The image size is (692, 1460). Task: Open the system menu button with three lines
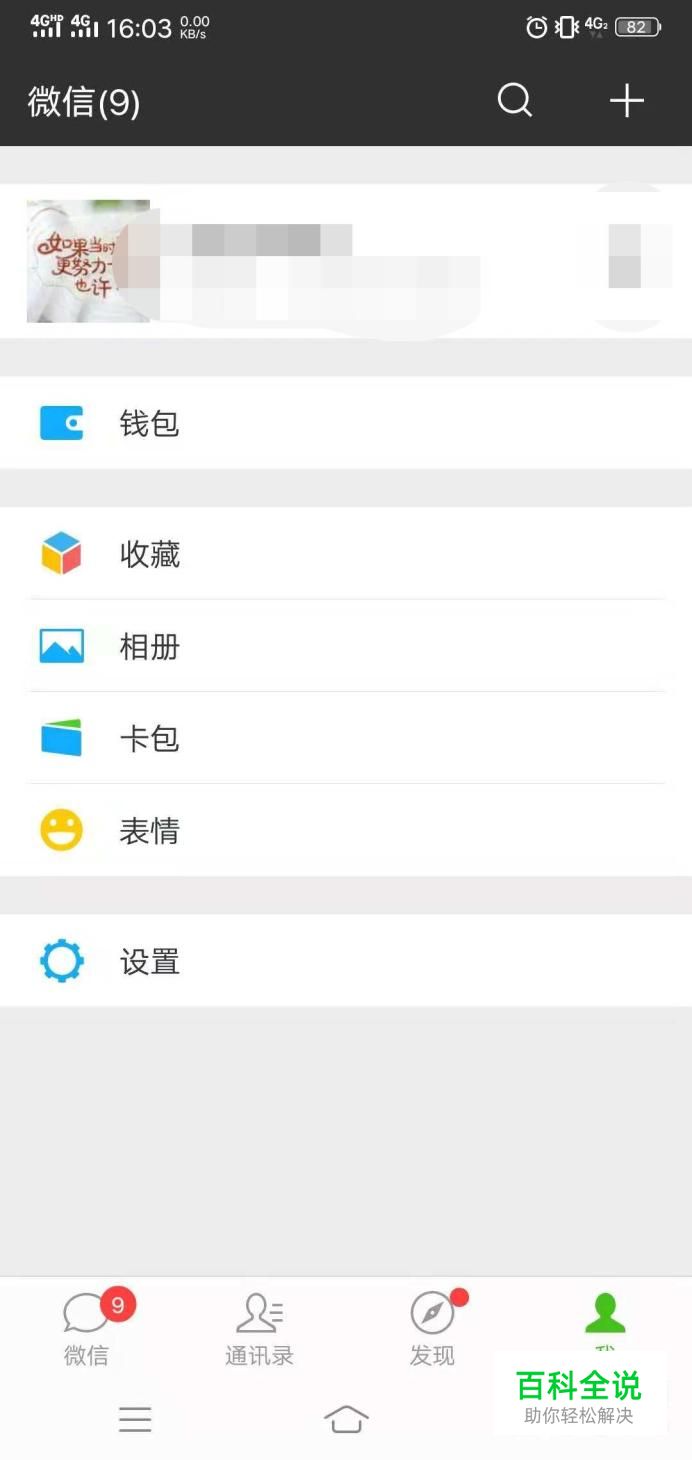point(135,1419)
